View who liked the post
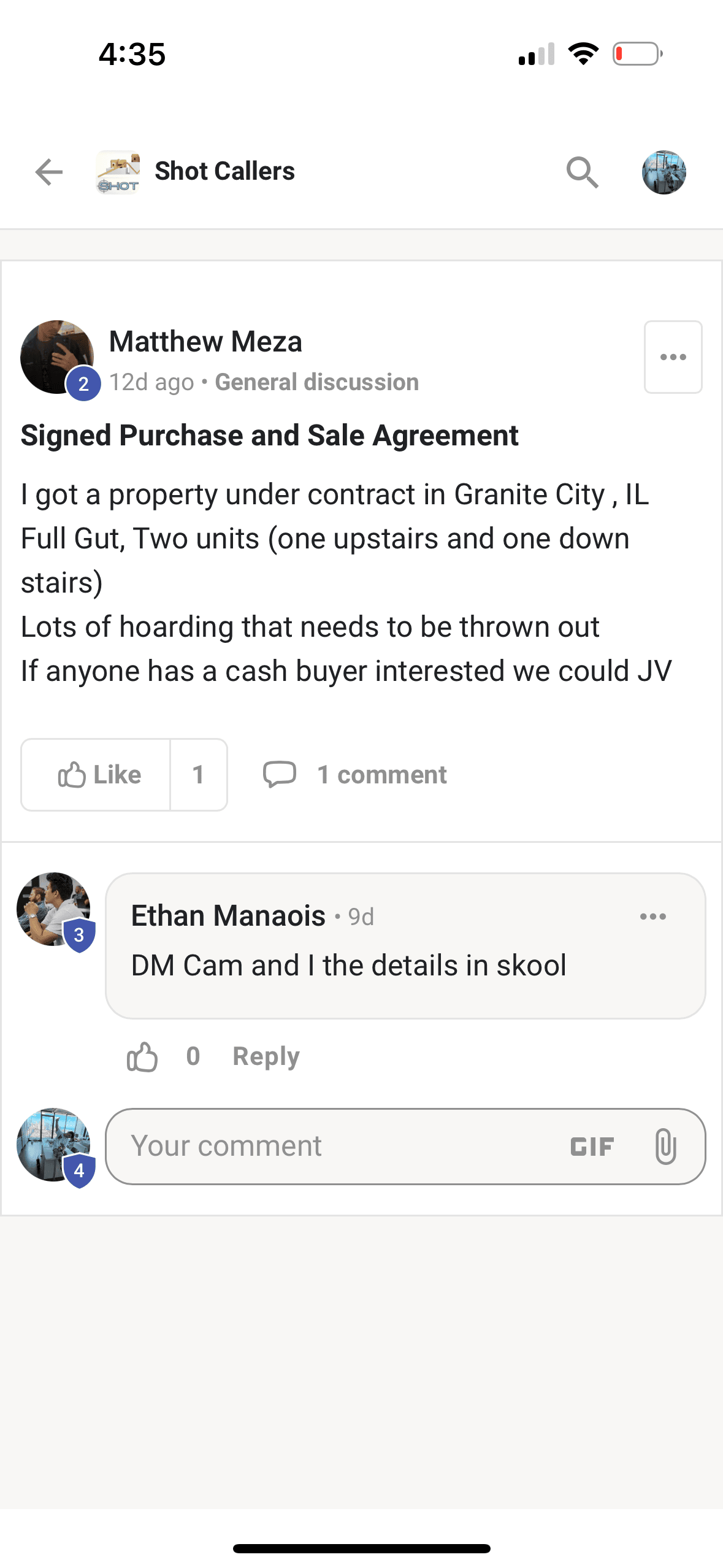The height and width of the screenshot is (1568, 723). (198, 775)
